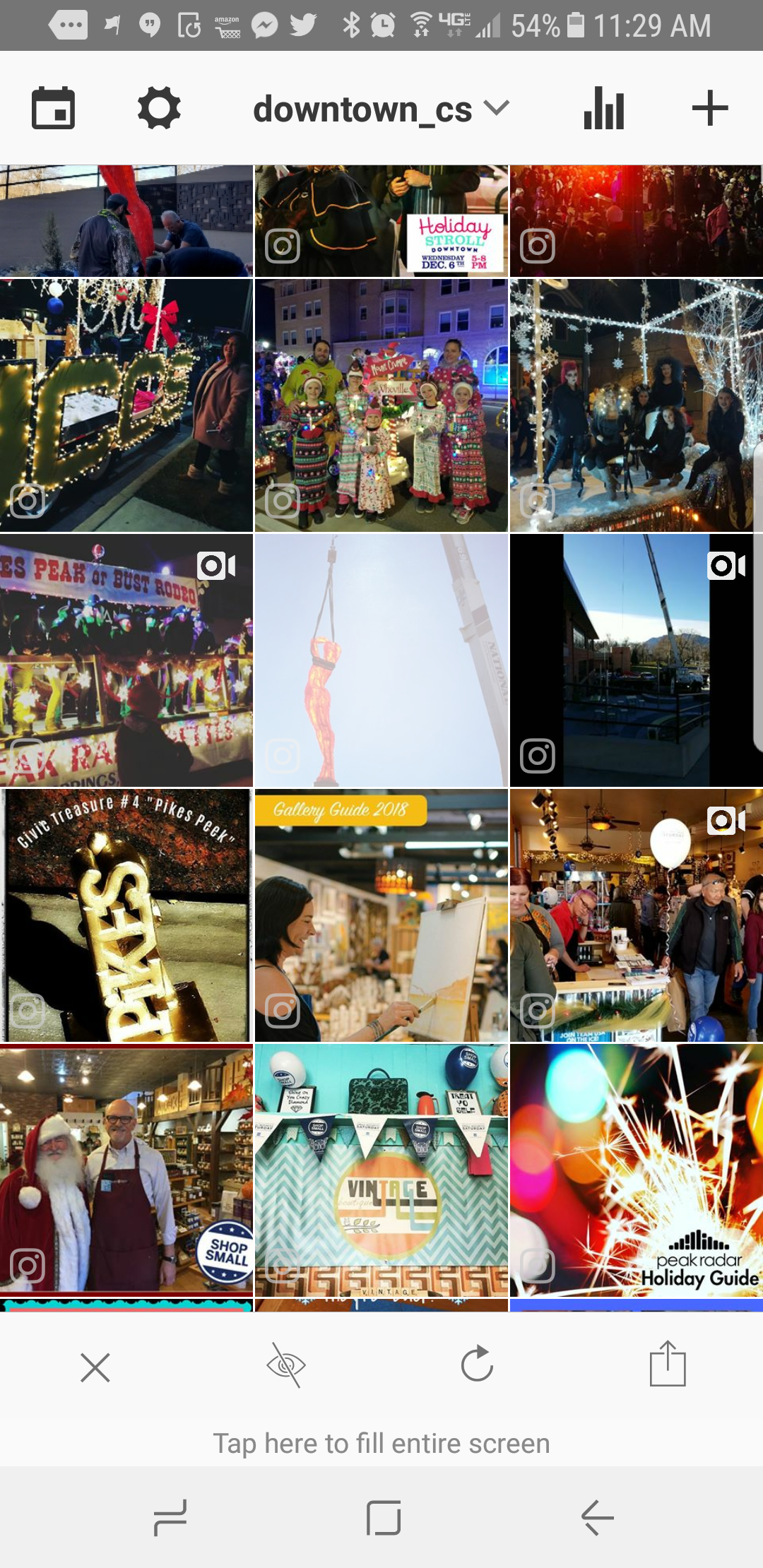Share the grid using the share icon
This screenshot has height=1568, width=763.
click(668, 1363)
